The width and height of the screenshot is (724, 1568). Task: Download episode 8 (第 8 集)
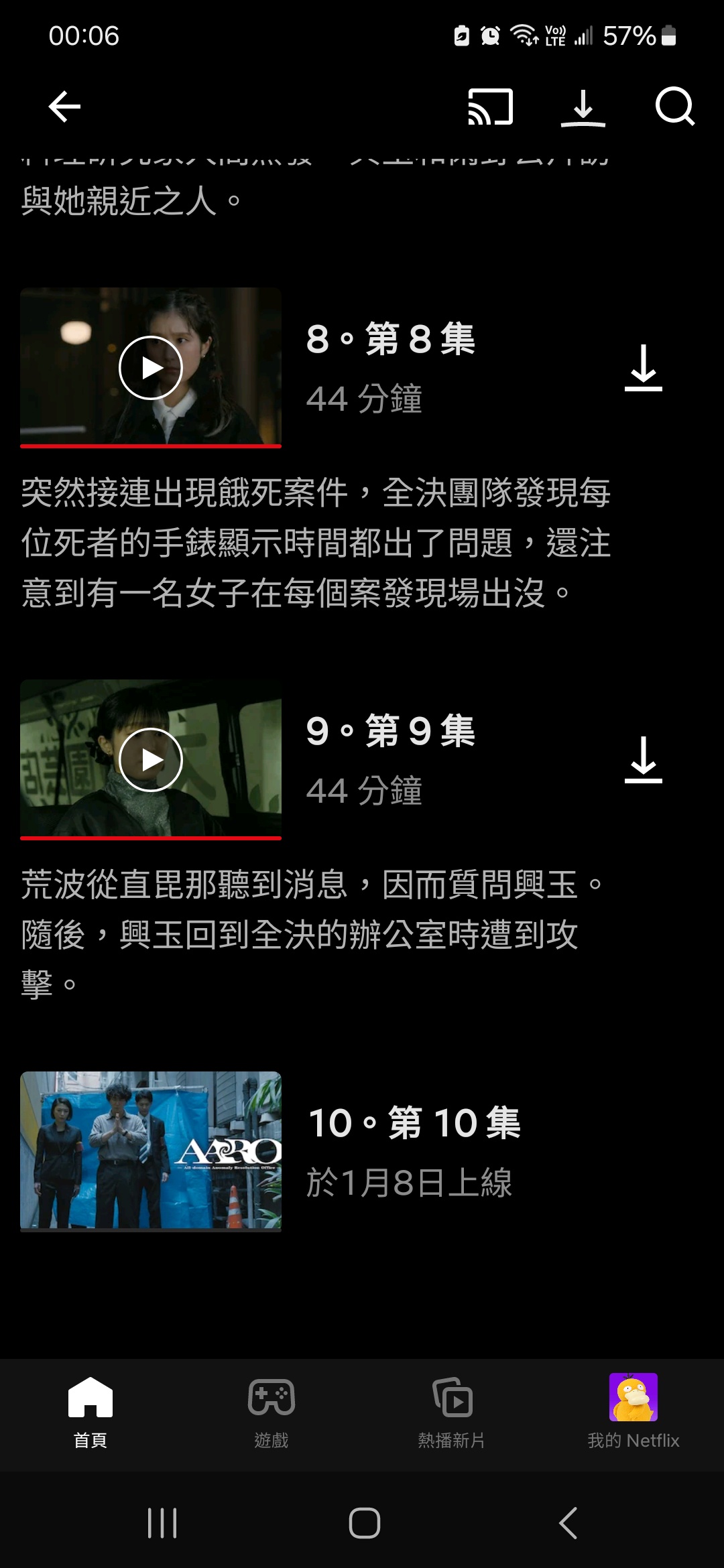(643, 368)
